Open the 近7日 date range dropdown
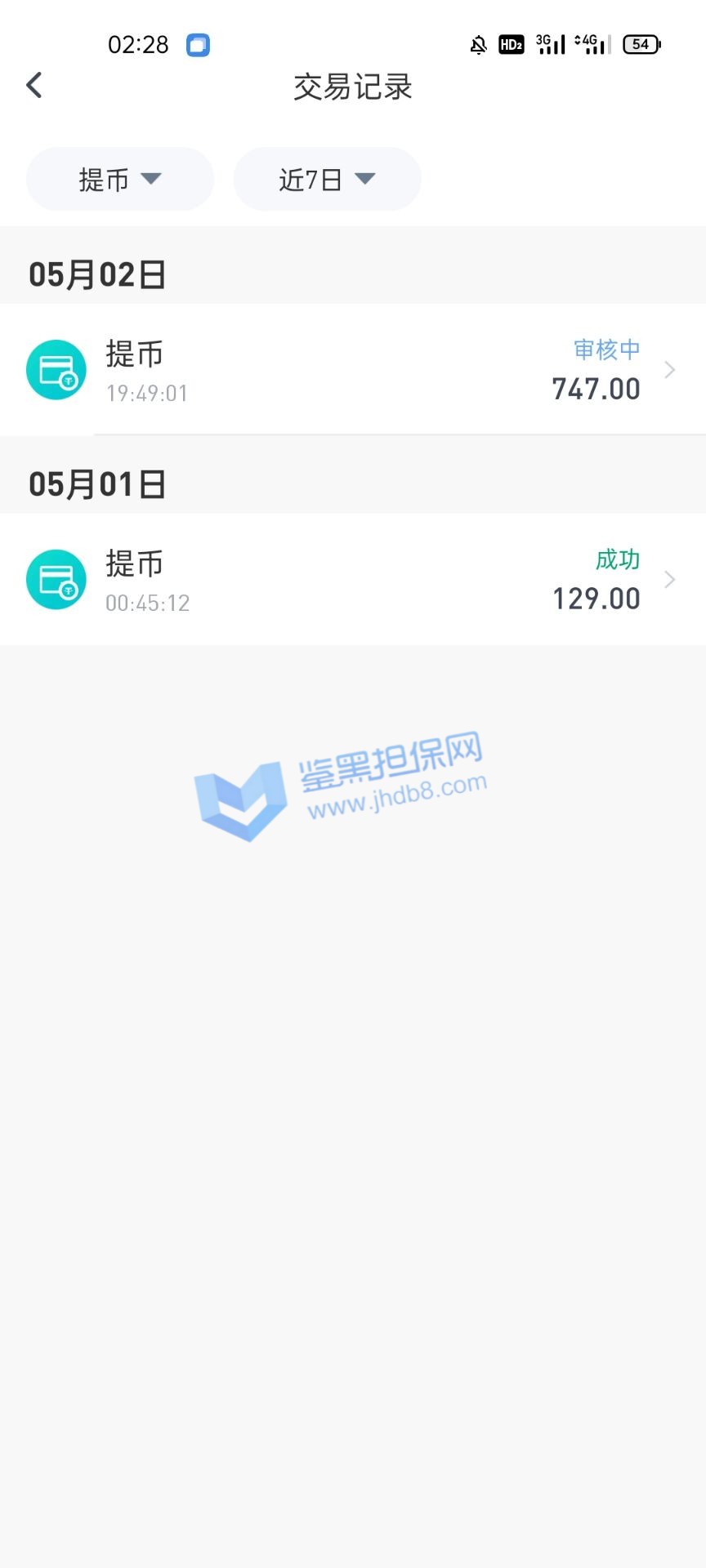706x1568 pixels. (327, 179)
